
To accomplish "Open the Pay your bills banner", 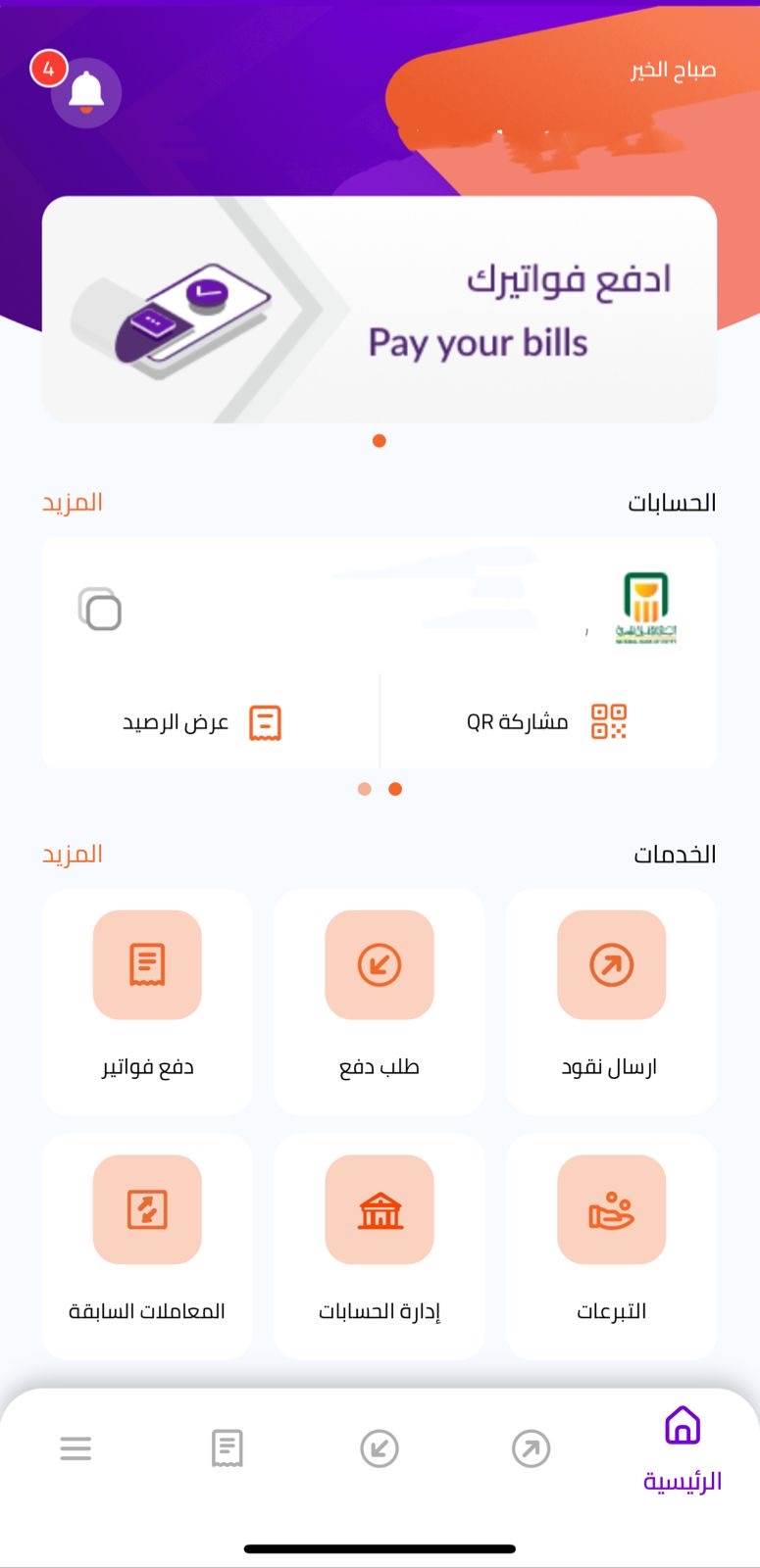I will pos(379,310).
